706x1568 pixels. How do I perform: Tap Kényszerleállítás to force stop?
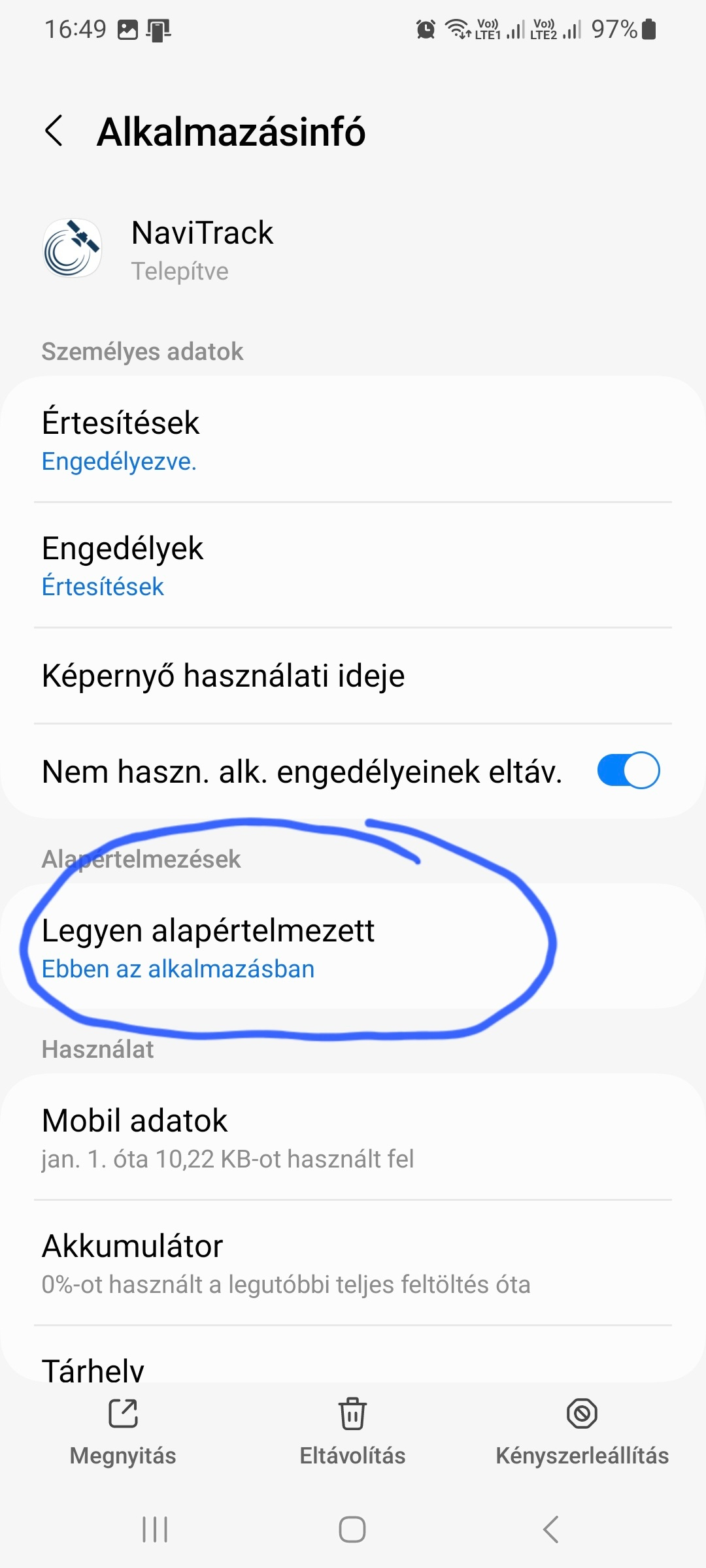pos(582,1431)
